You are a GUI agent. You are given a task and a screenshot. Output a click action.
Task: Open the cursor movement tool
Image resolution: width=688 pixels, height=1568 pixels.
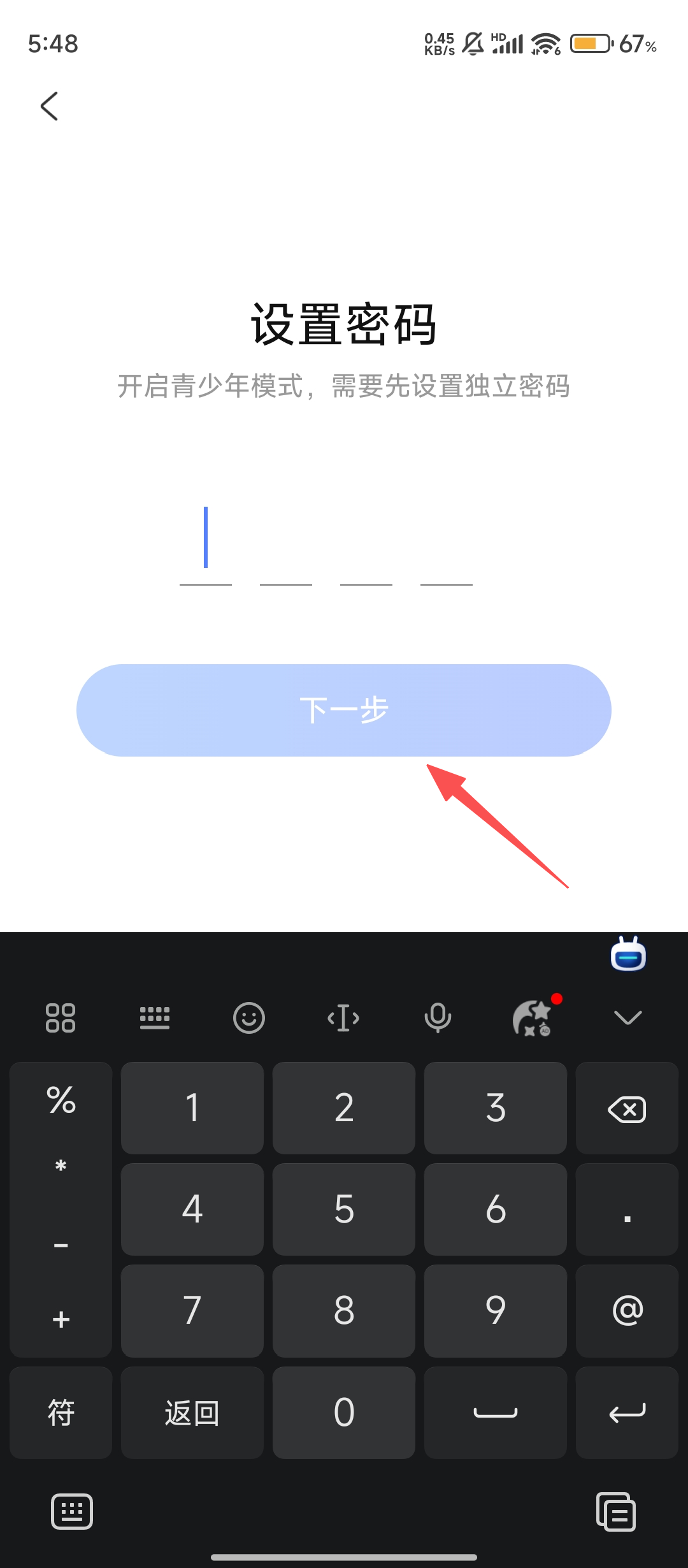pyautogui.click(x=343, y=1017)
